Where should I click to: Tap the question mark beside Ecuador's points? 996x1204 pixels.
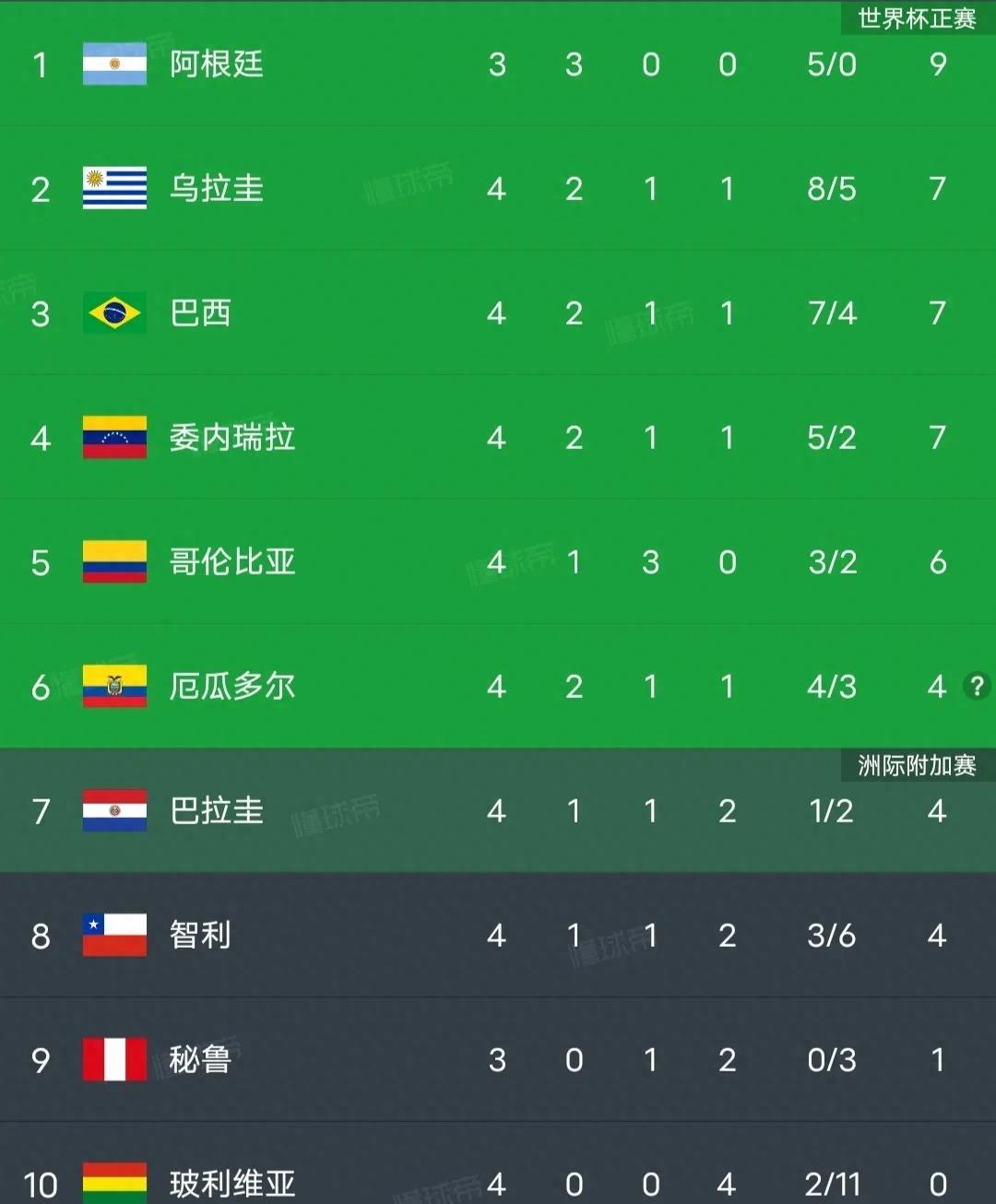coord(976,686)
